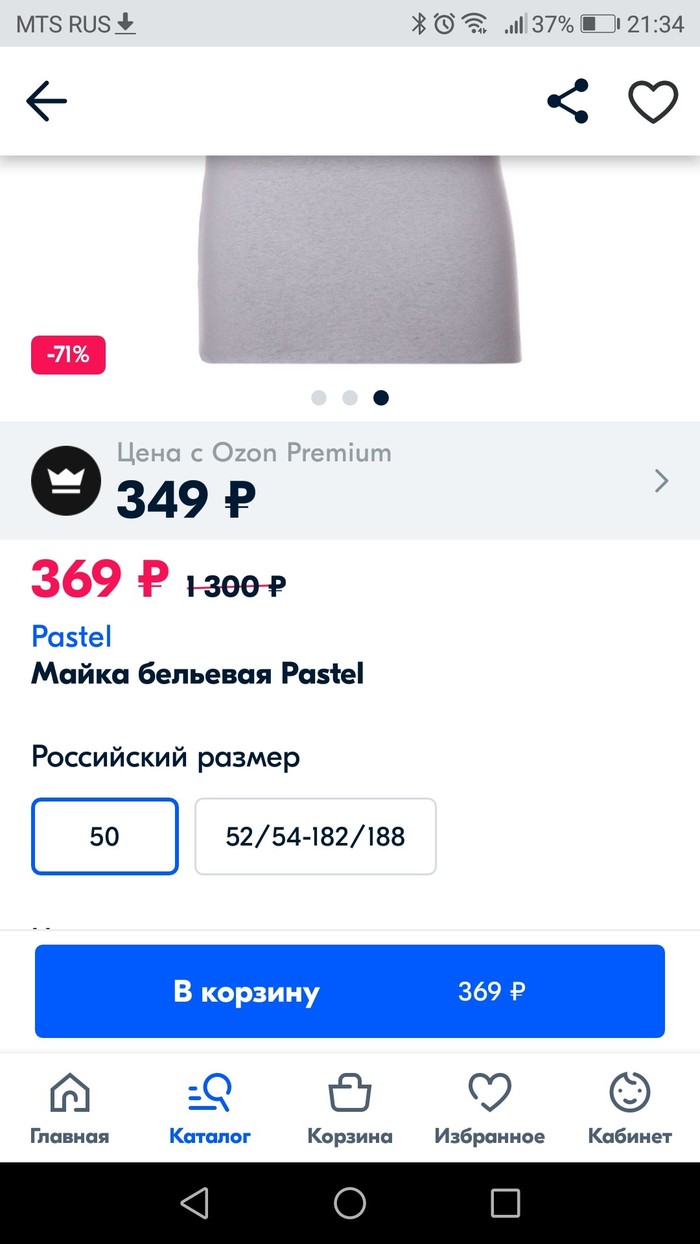Add product to favorites with heart icon
This screenshot has height=1244, width=700.
tap(652, 101)
